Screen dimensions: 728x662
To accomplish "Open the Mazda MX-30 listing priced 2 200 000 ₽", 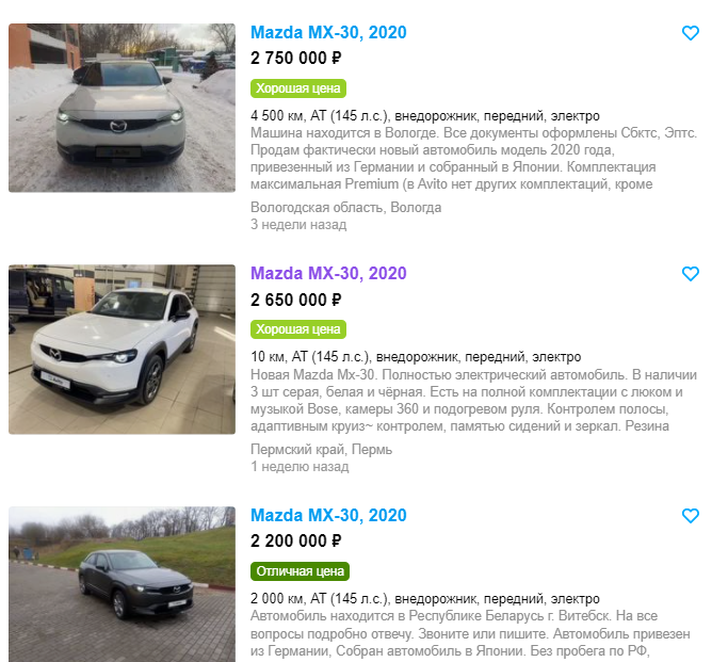I will click(328, 516).
